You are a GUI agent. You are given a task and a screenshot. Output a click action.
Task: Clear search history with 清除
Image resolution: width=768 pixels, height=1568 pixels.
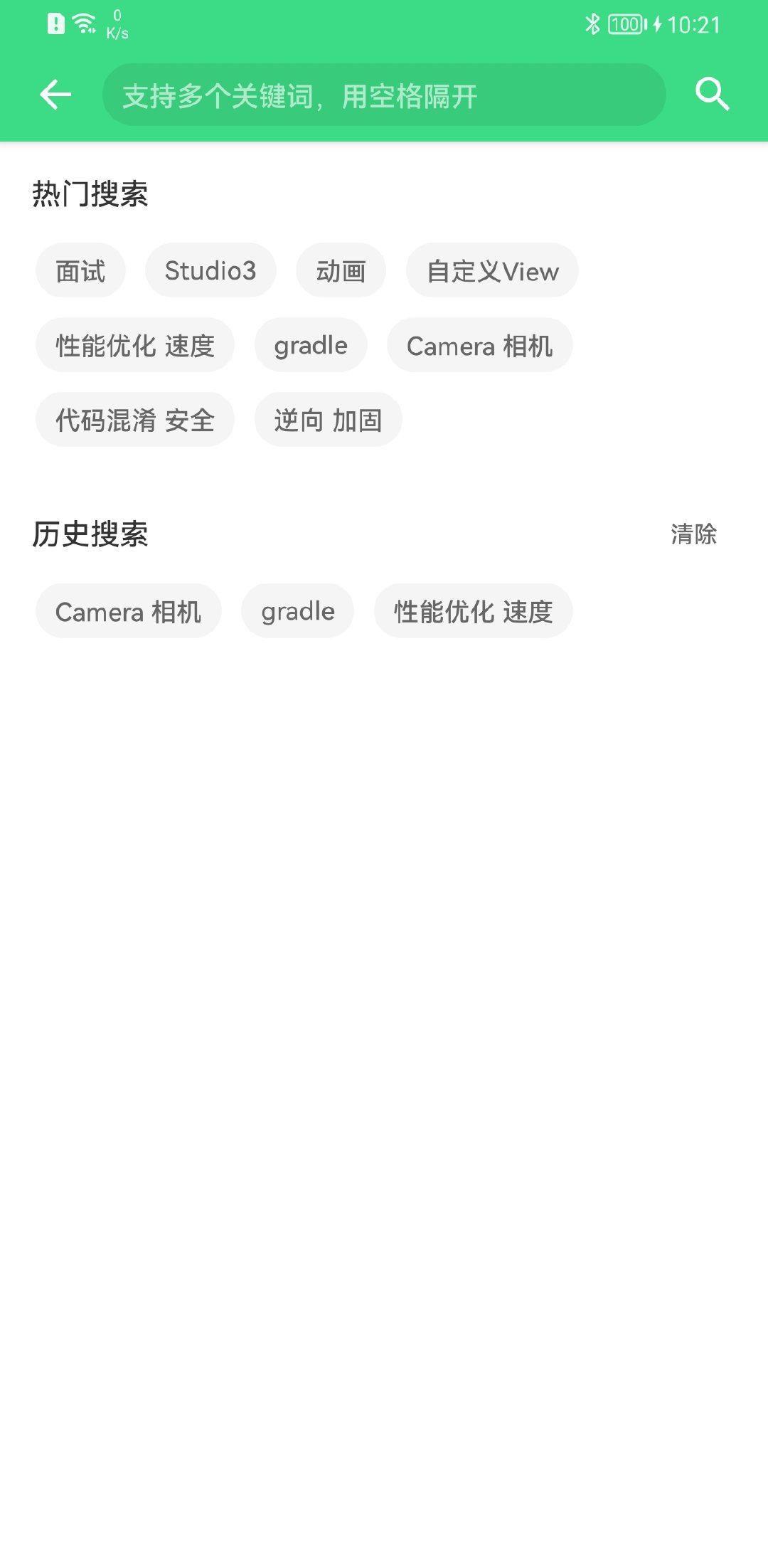[x=693, y=534]
